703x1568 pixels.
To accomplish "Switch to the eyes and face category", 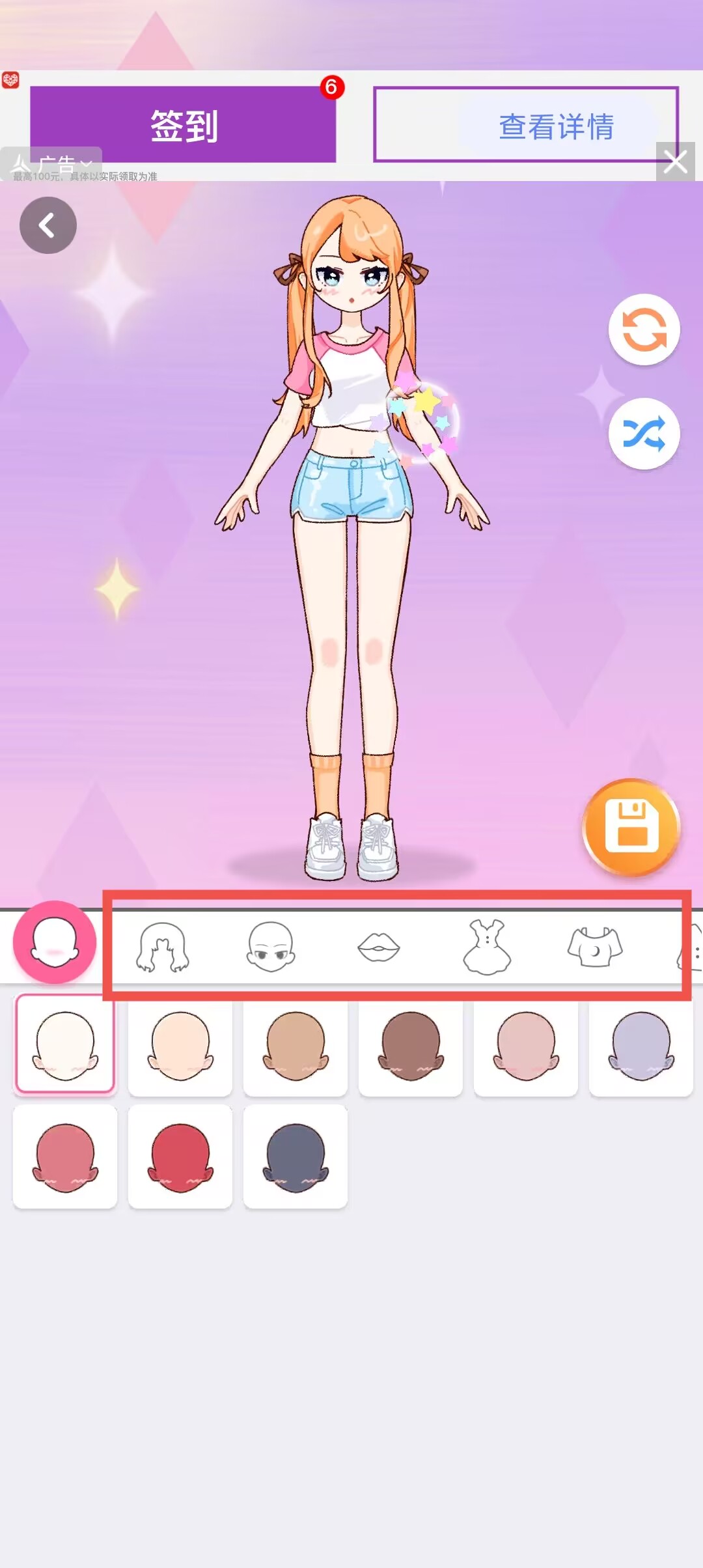I will point(271,947).
